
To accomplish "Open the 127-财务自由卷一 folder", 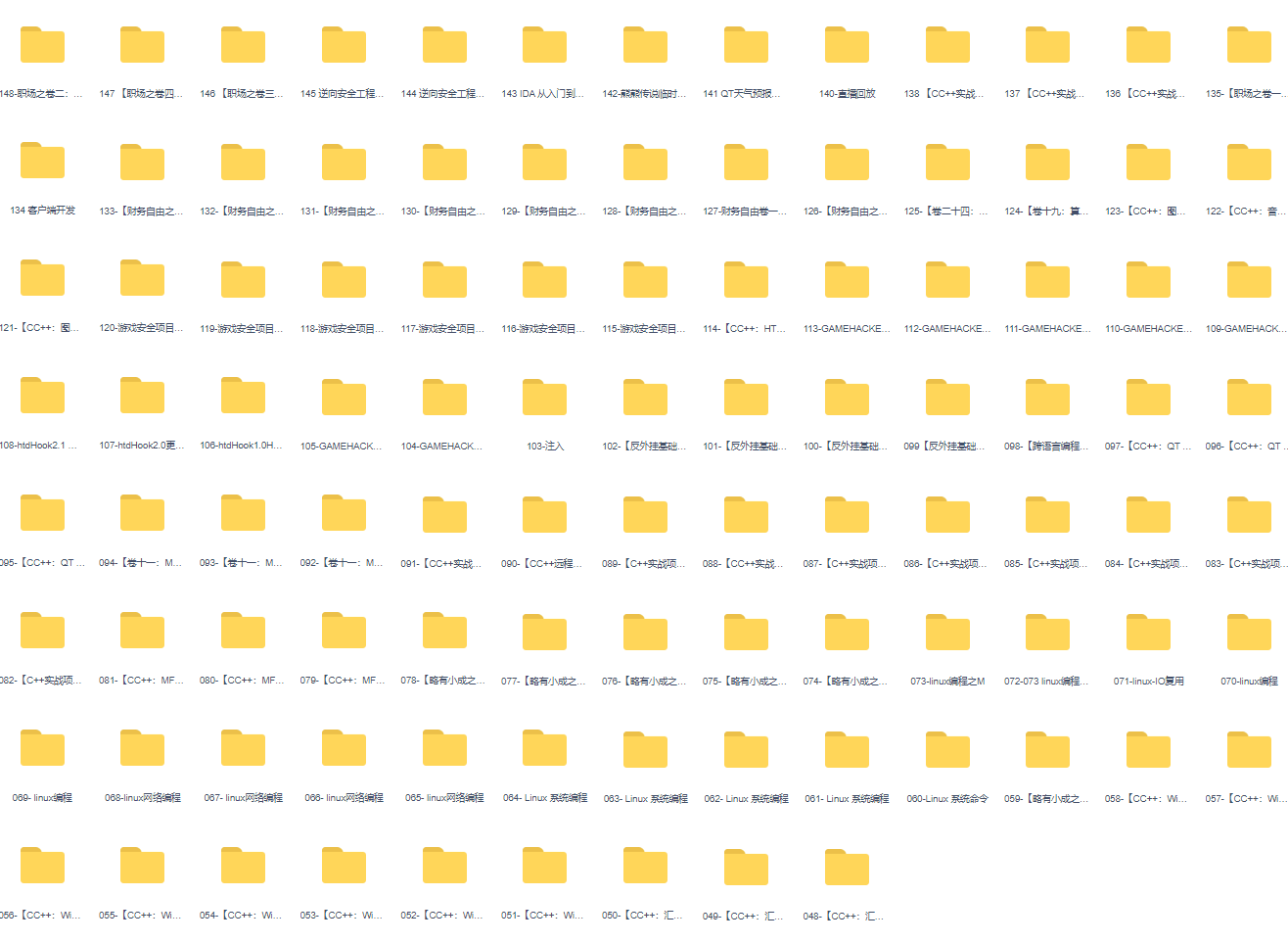I will 746,164.
